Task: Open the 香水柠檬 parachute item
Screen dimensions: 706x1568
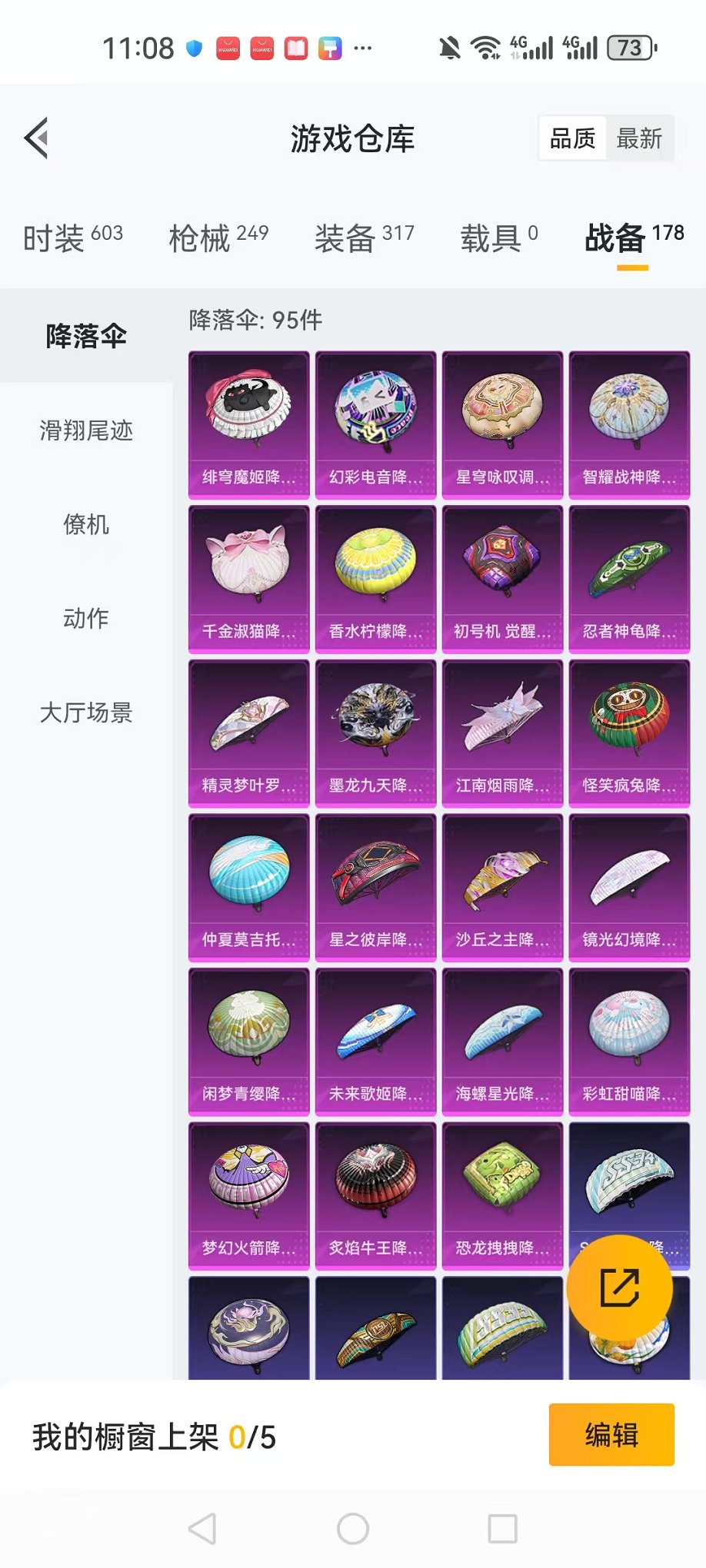Action: [x=375, y=579]
